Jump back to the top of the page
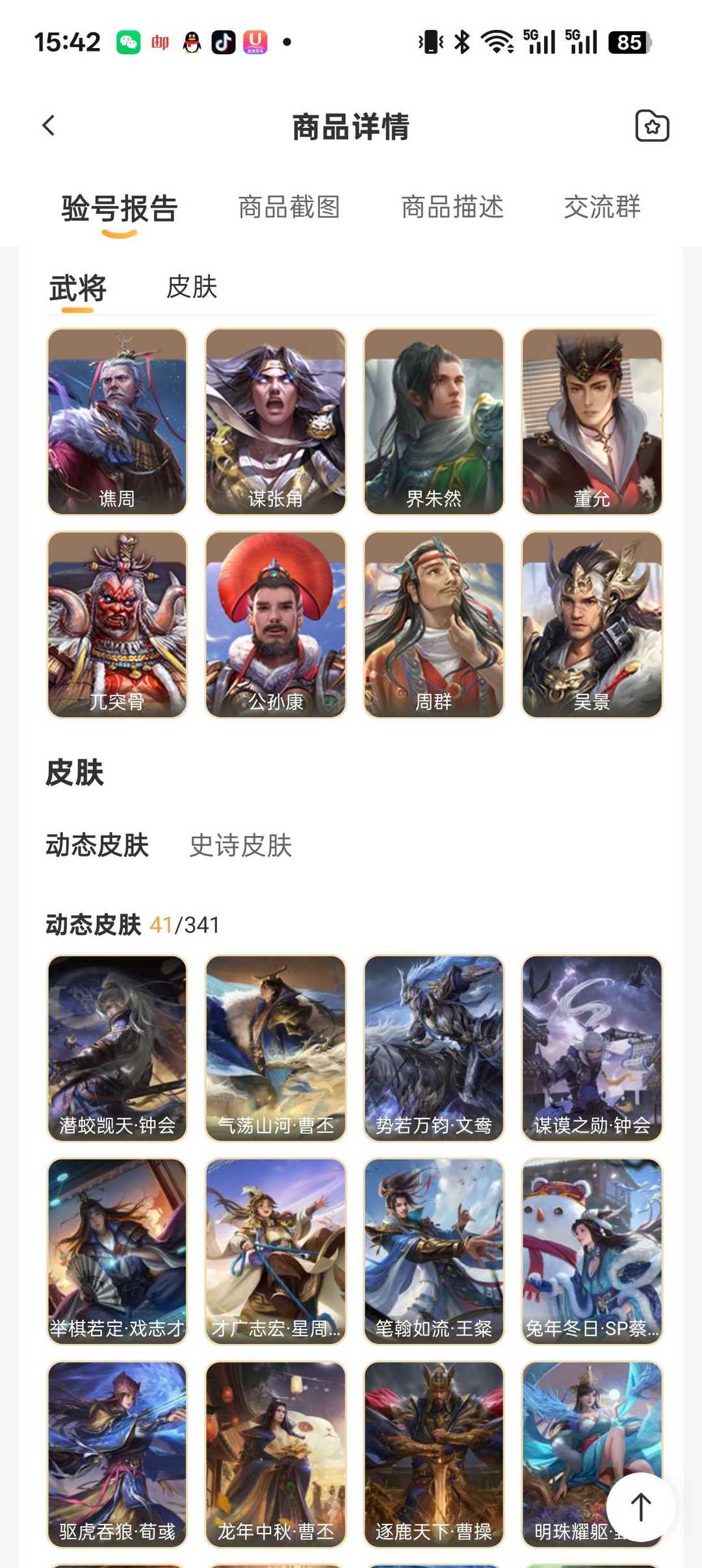 (x=641, y=1507)
